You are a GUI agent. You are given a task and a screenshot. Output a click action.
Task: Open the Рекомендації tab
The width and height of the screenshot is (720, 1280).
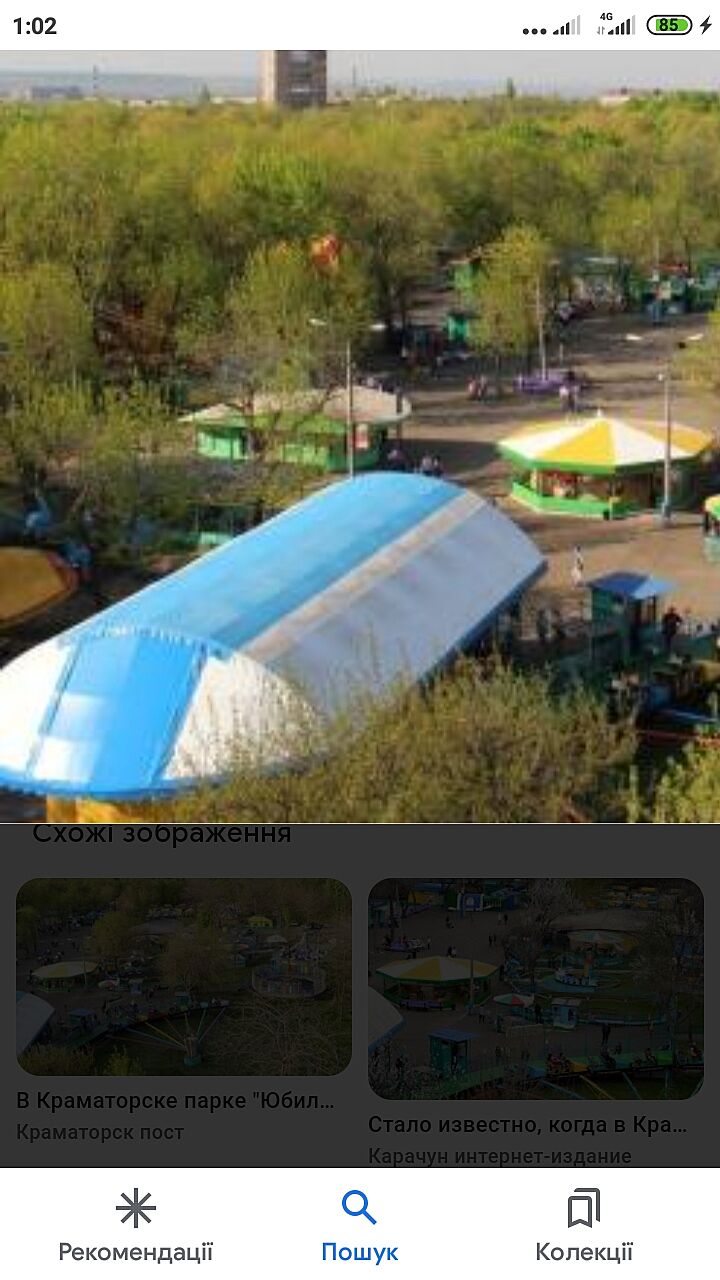coord(135,1225)
